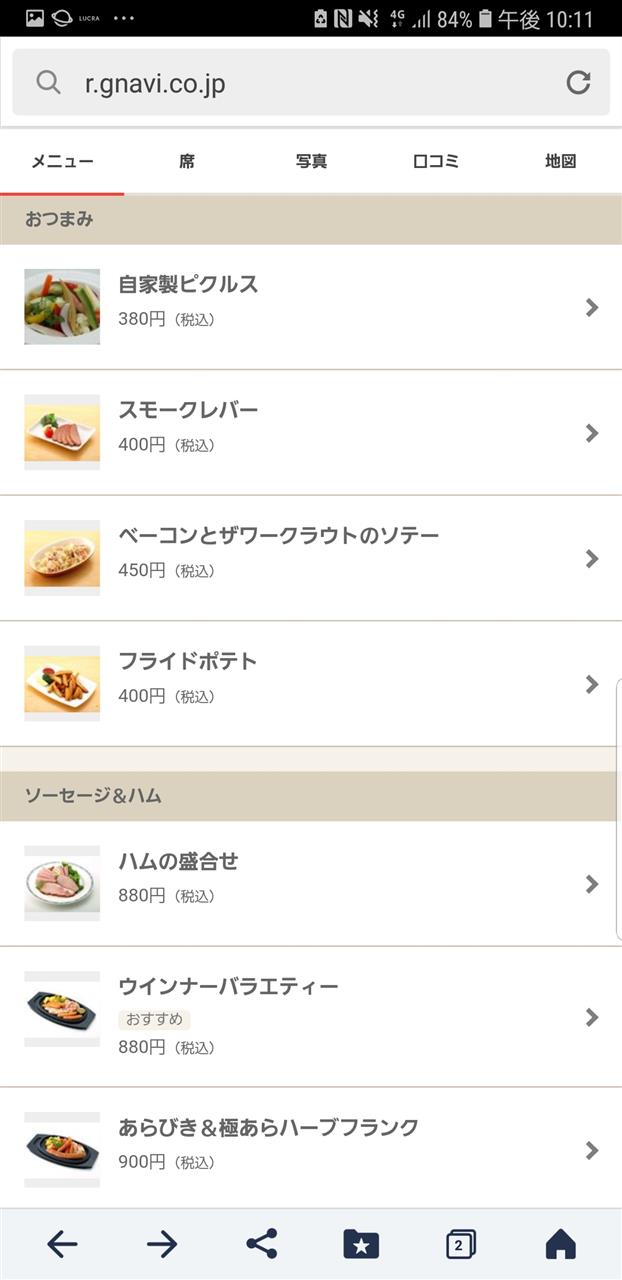This screenshot has height=1280, width=622.
Task: Open the bookmarks folder
Action: coord(361,1244)
